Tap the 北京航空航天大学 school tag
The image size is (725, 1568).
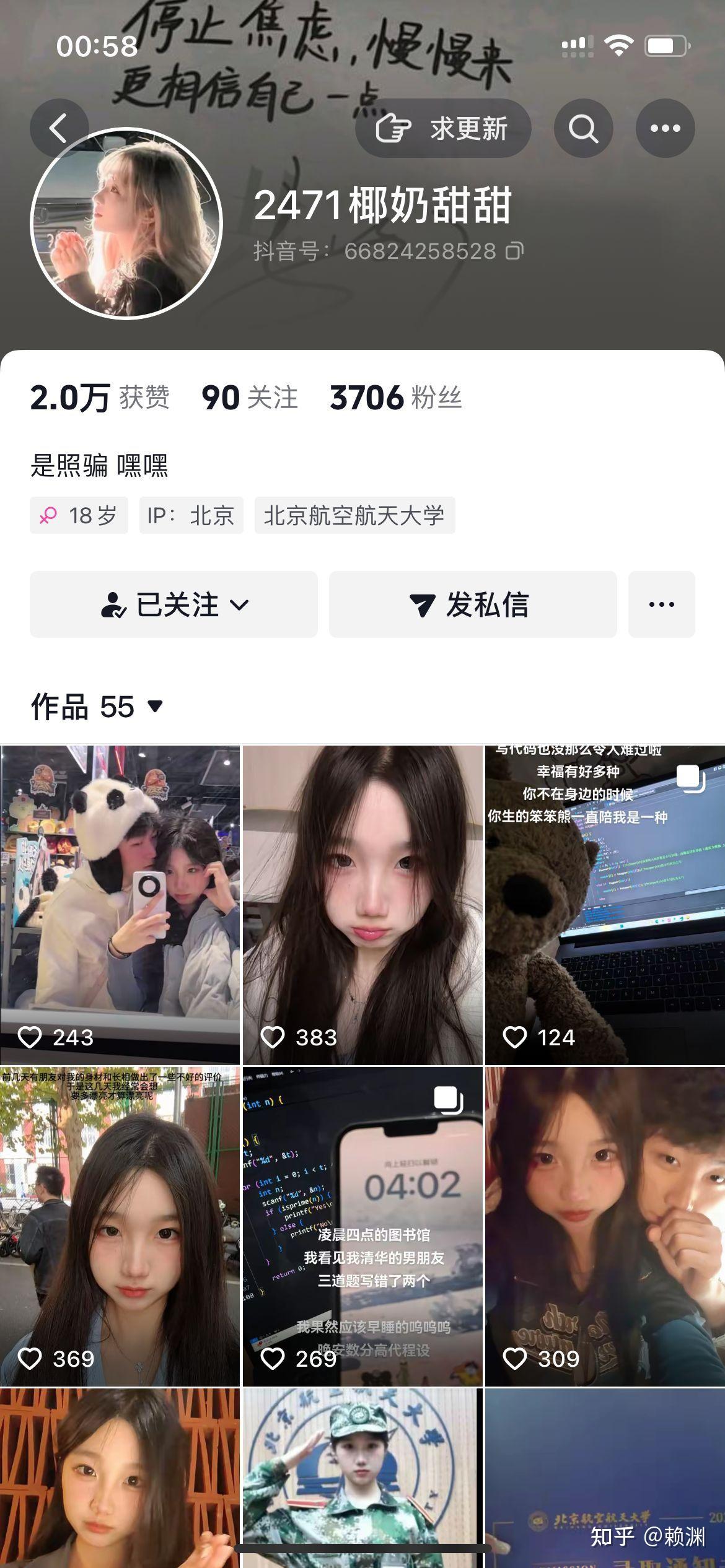[354, 515]
